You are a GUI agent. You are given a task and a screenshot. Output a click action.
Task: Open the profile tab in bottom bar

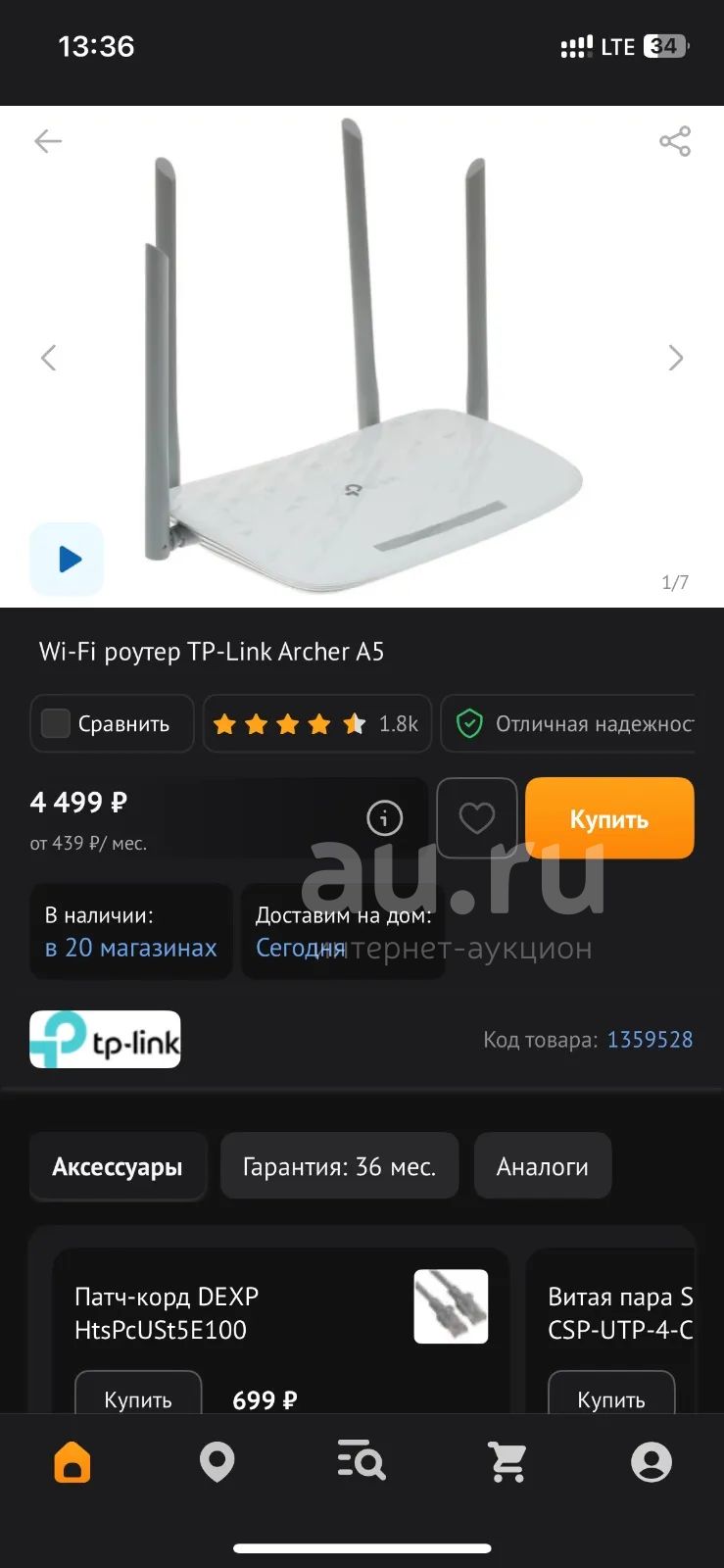(652, 1462)
